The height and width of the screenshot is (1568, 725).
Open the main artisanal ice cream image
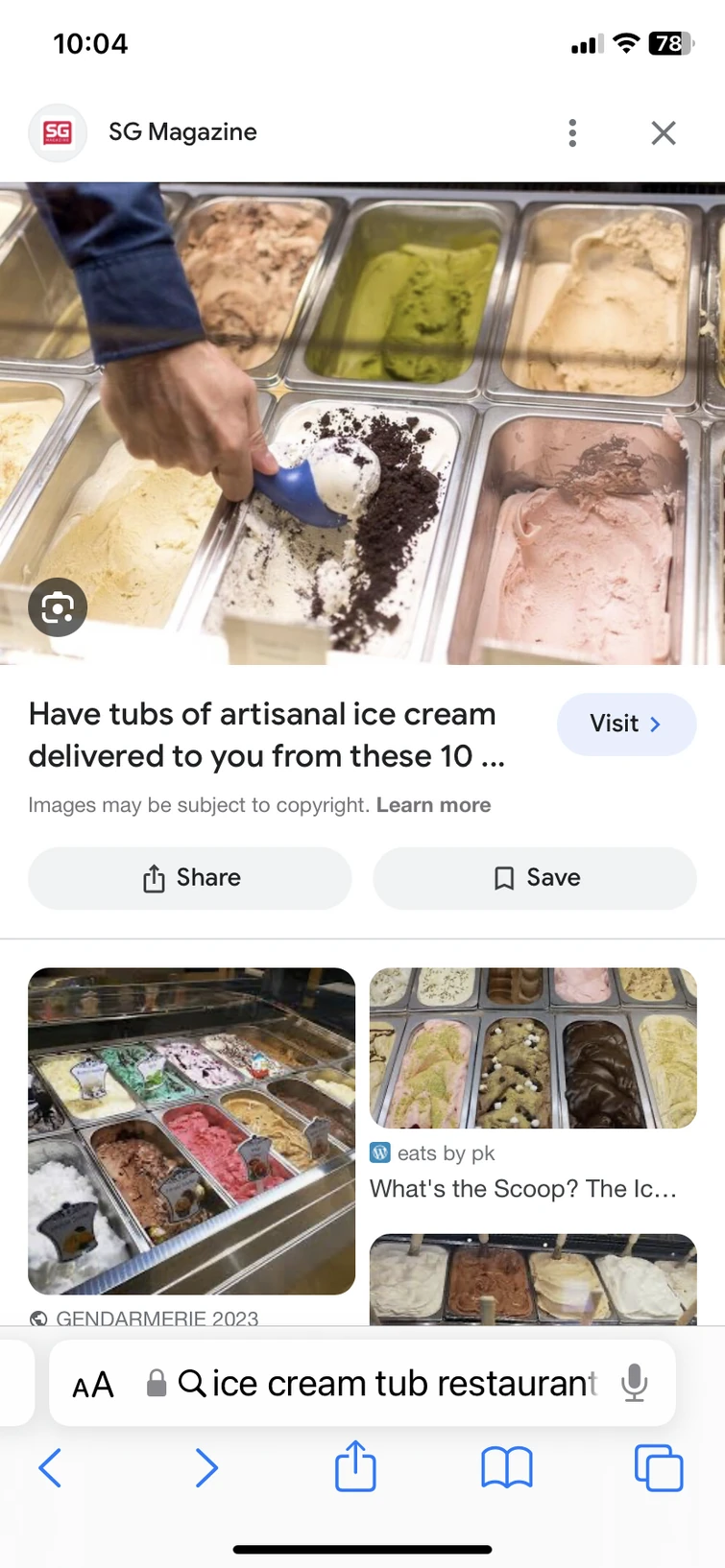tap(363, 422)
